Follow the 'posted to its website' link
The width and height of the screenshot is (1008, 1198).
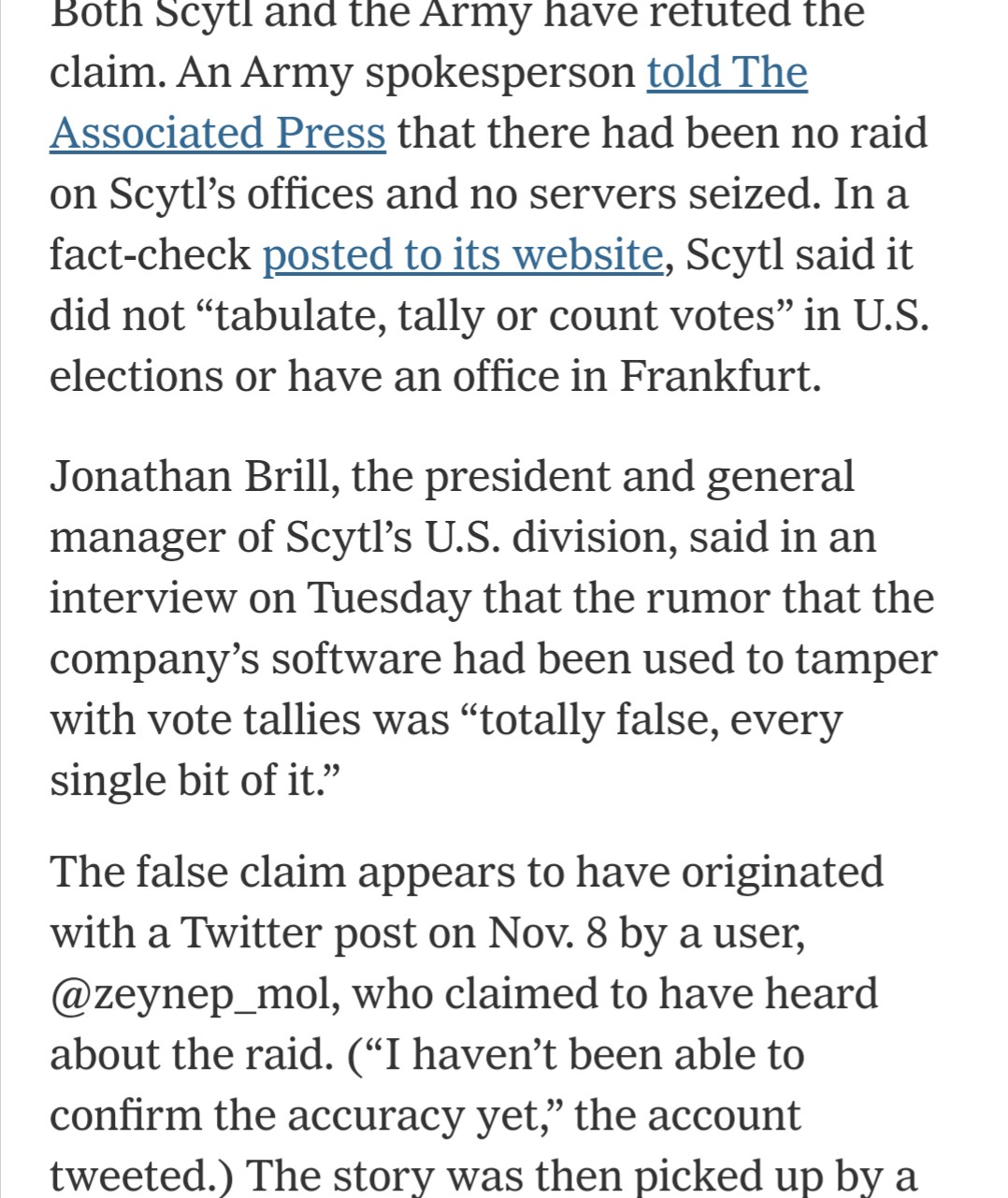click(x=462, y=254)
